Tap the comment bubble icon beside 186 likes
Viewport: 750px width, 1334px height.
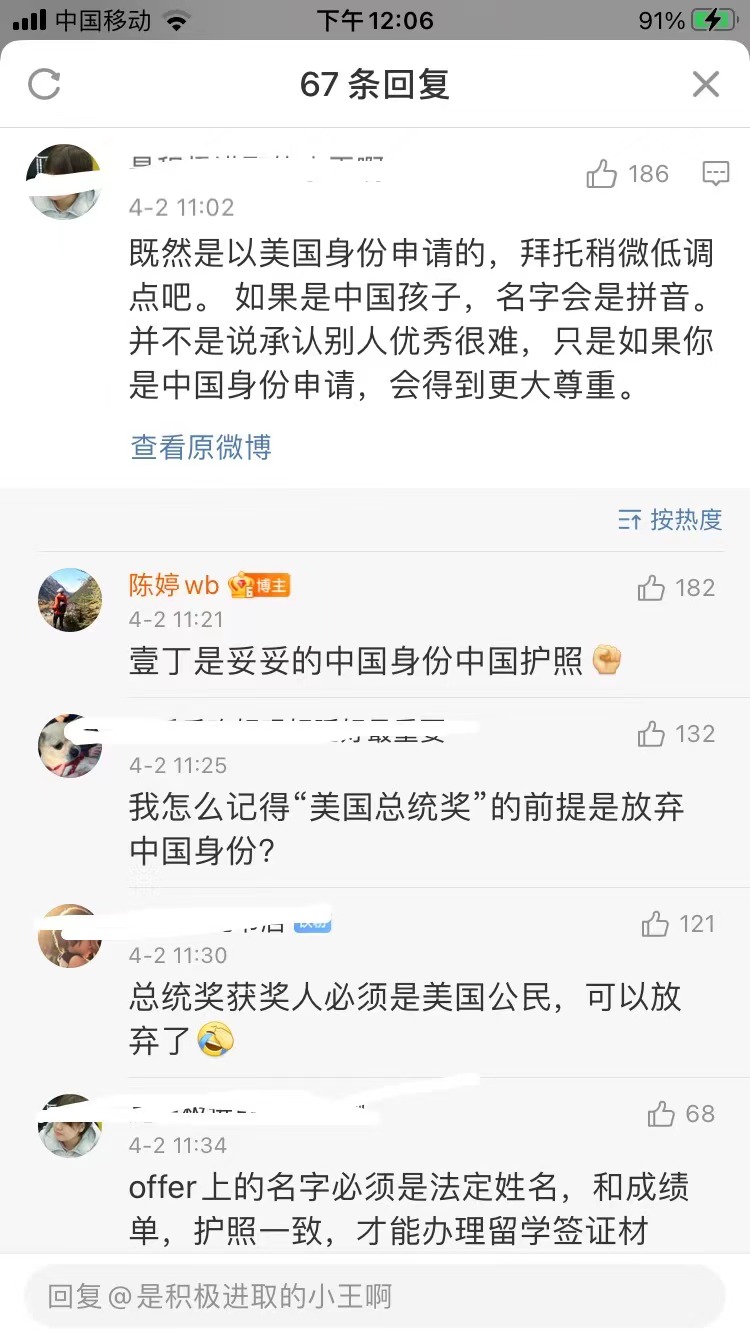pos(716,172)
